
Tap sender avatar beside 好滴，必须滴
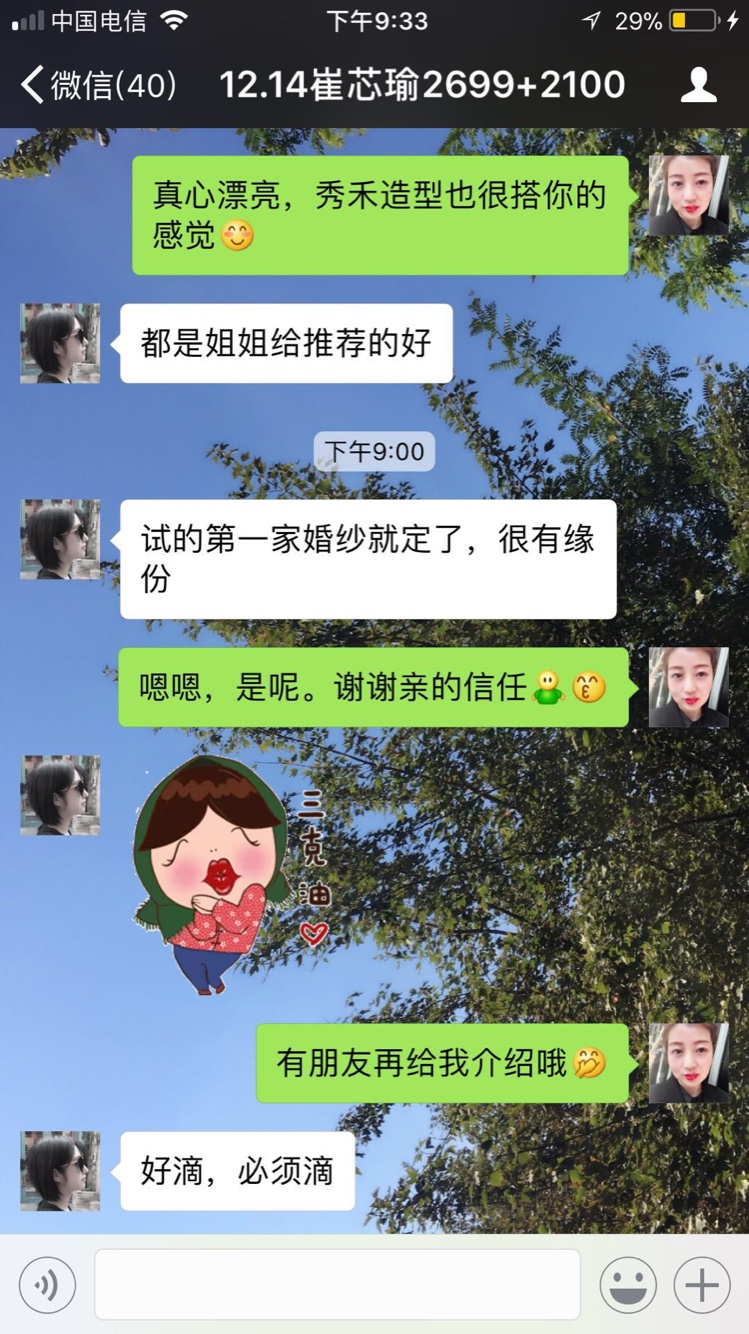pyautogui.click(x=60, y=1171)
